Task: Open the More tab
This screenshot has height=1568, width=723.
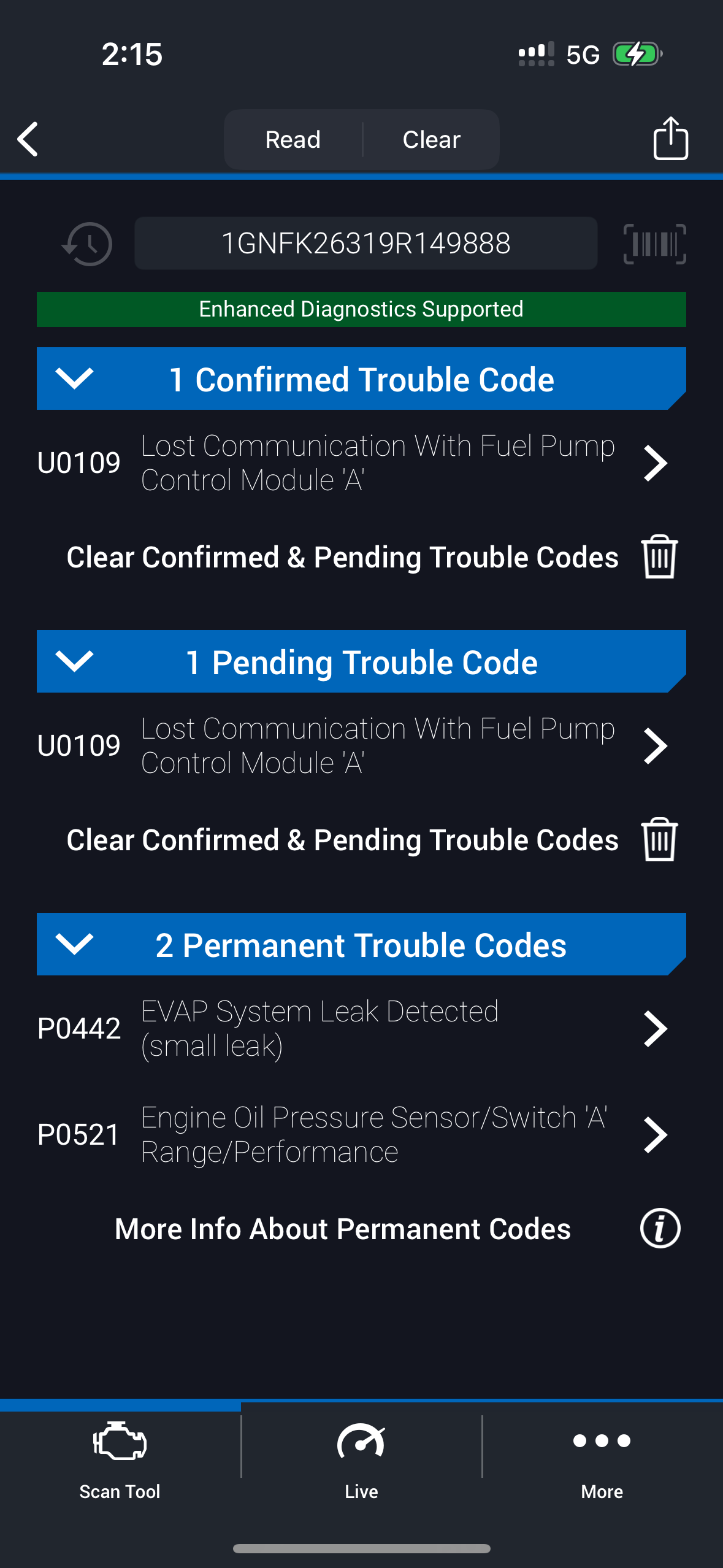Action: (x=602, y=1460)
